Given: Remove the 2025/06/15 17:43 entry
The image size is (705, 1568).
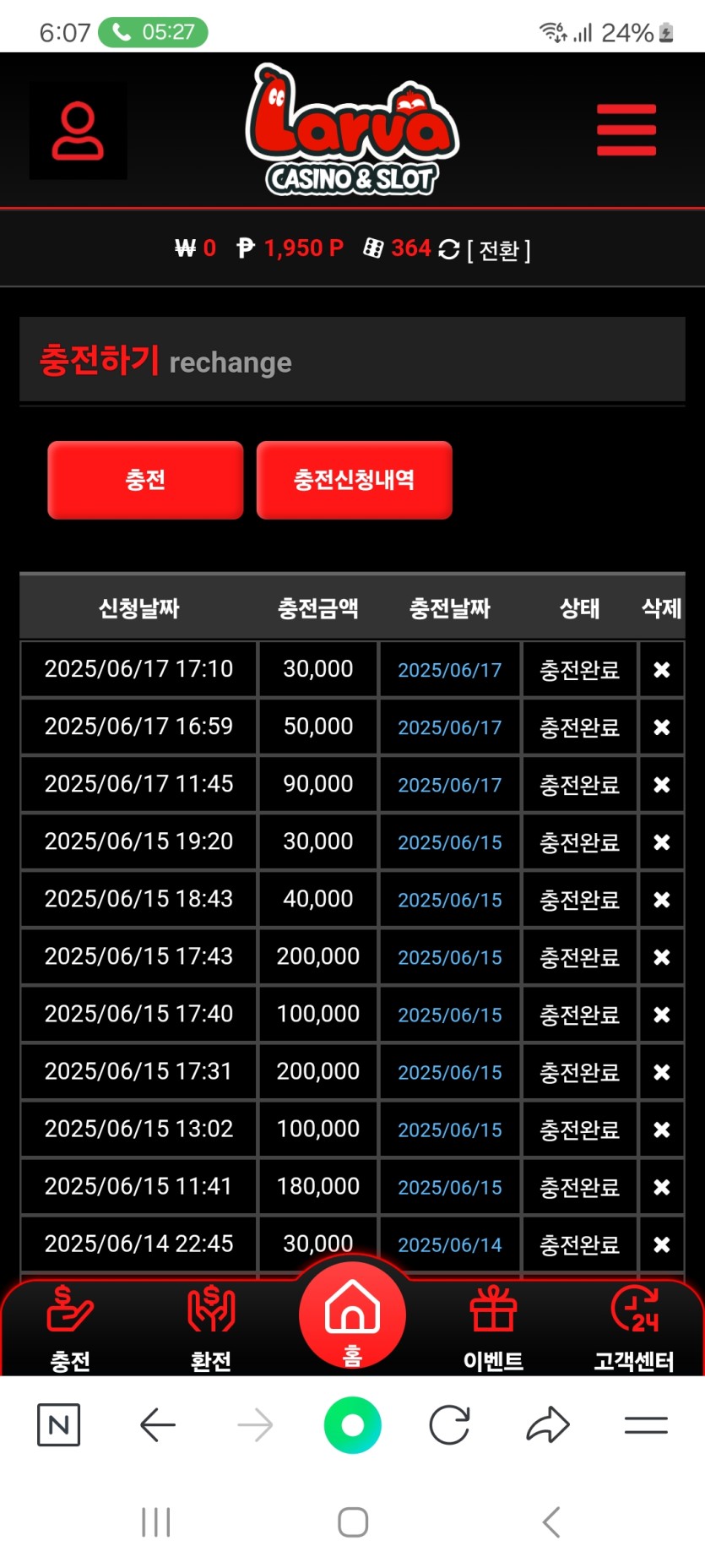Looking at the screenshot, I should [661, 957].
